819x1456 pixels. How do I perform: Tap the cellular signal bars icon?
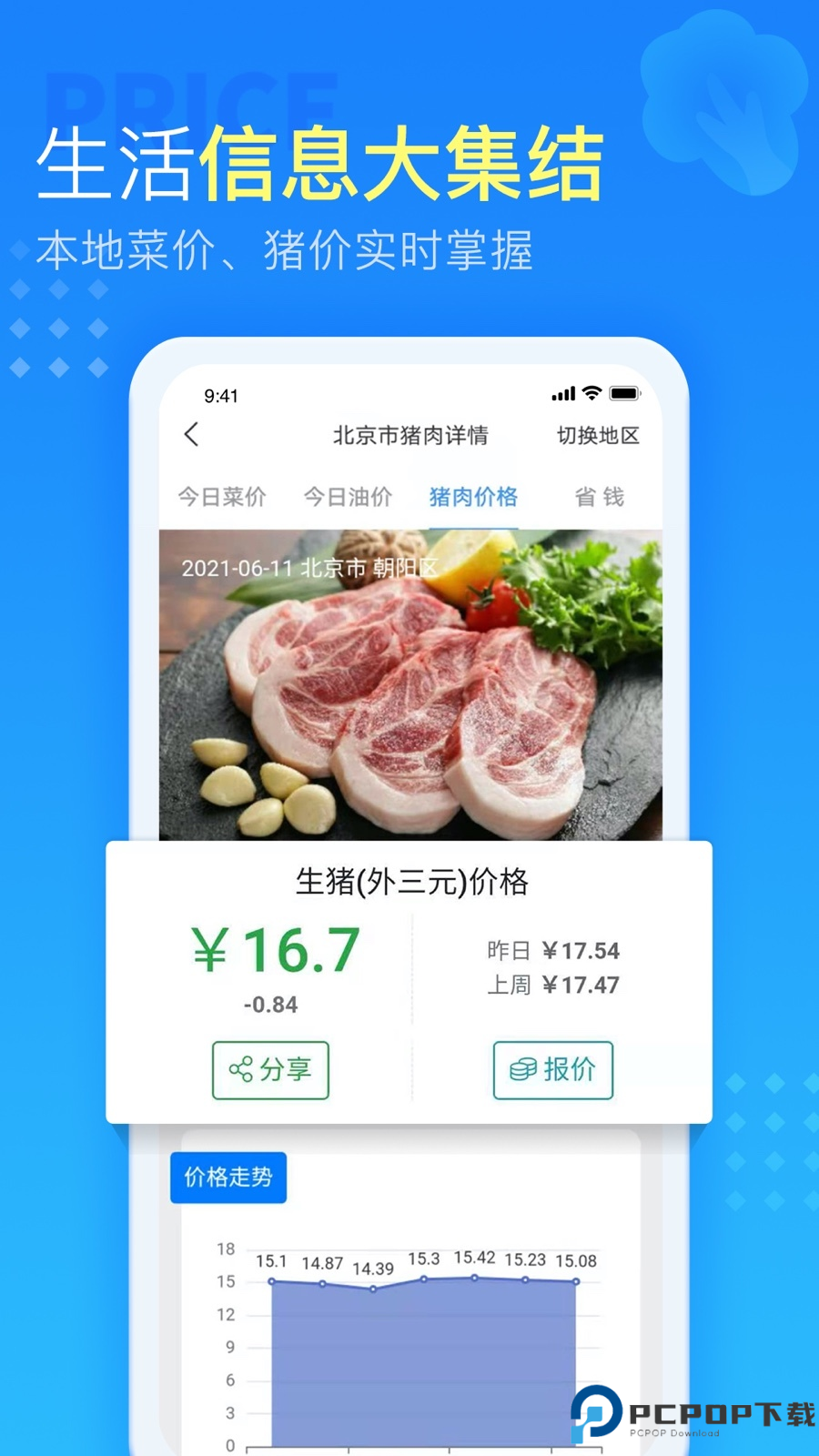[x=563, y=394]
